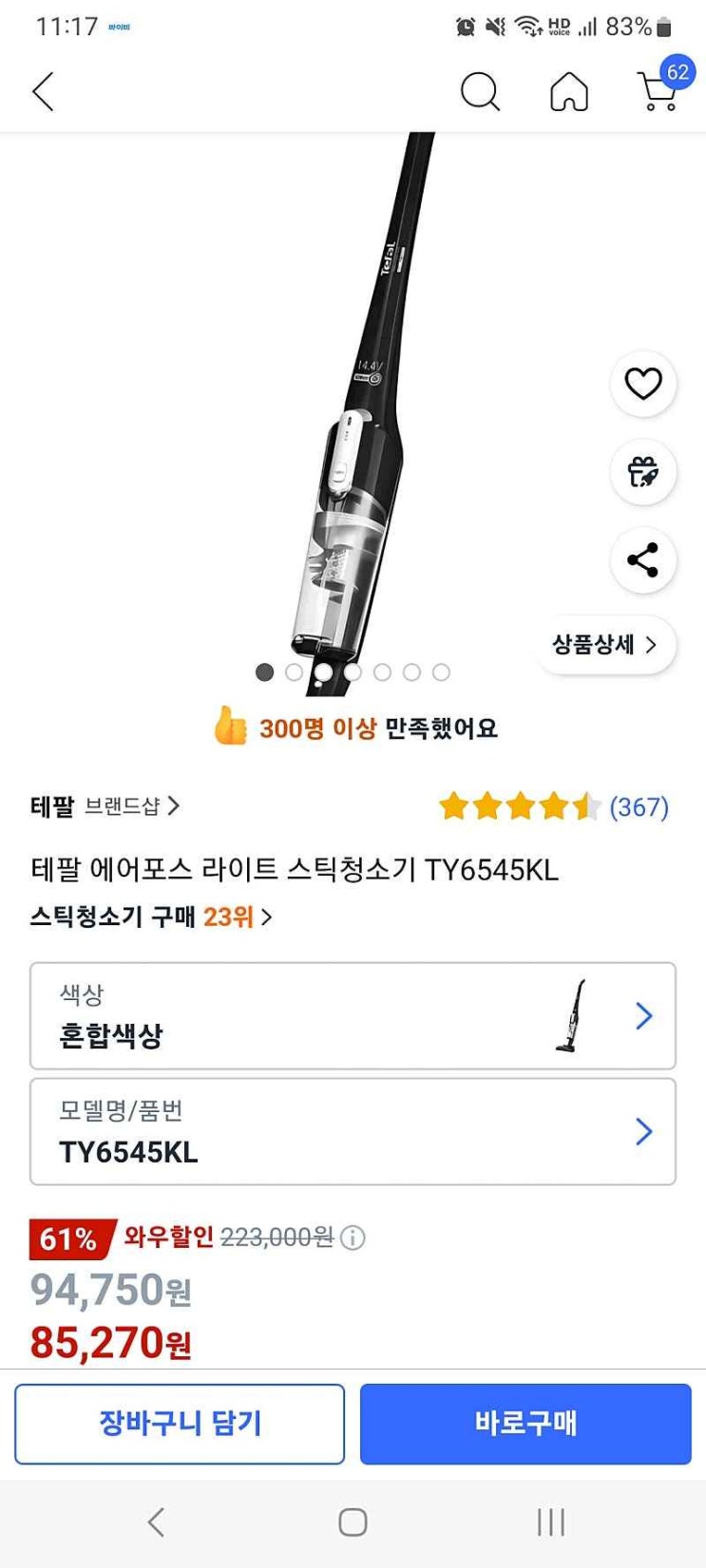View the 367 star rating reviews
This screenshot has height=1568, width=706.
point(553,807)
